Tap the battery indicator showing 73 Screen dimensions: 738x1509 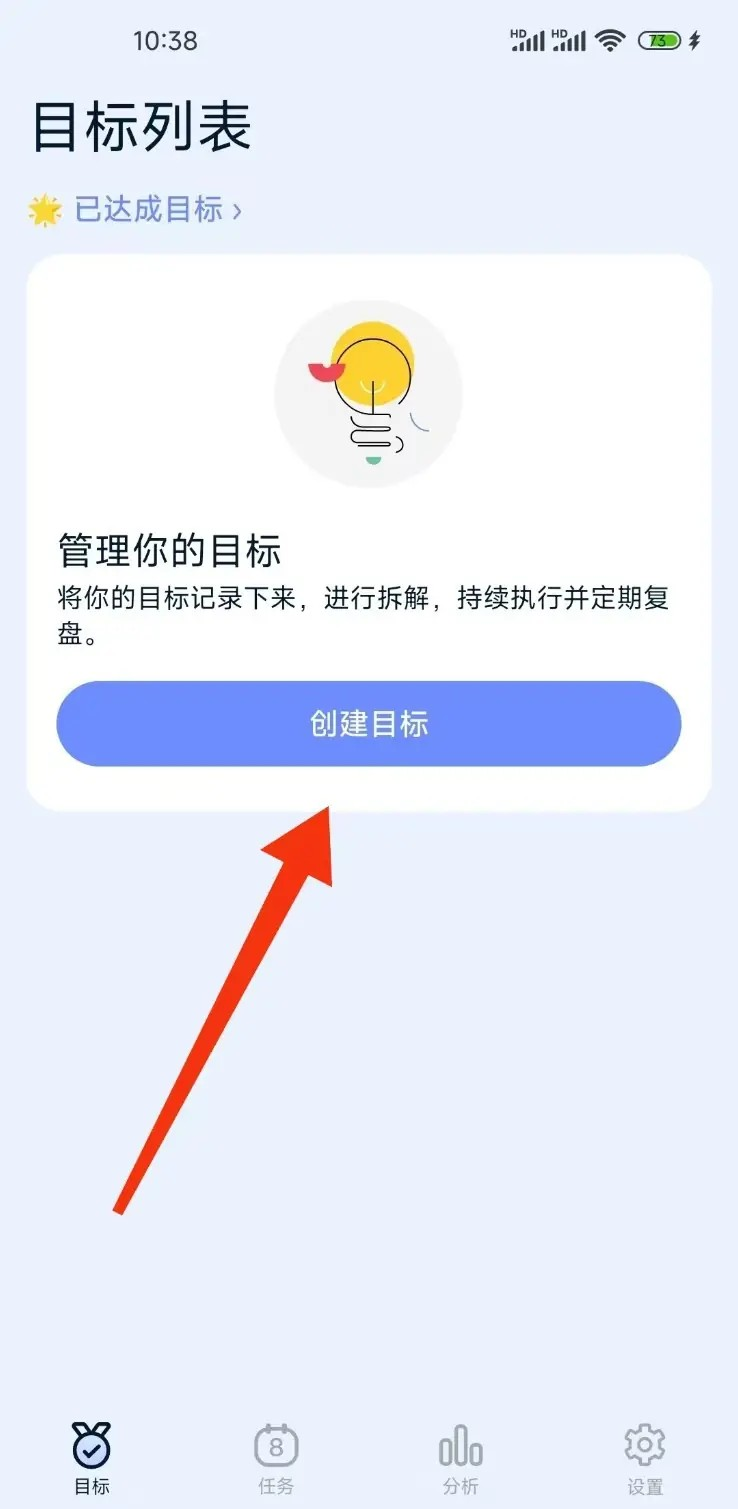click(660, 40)
